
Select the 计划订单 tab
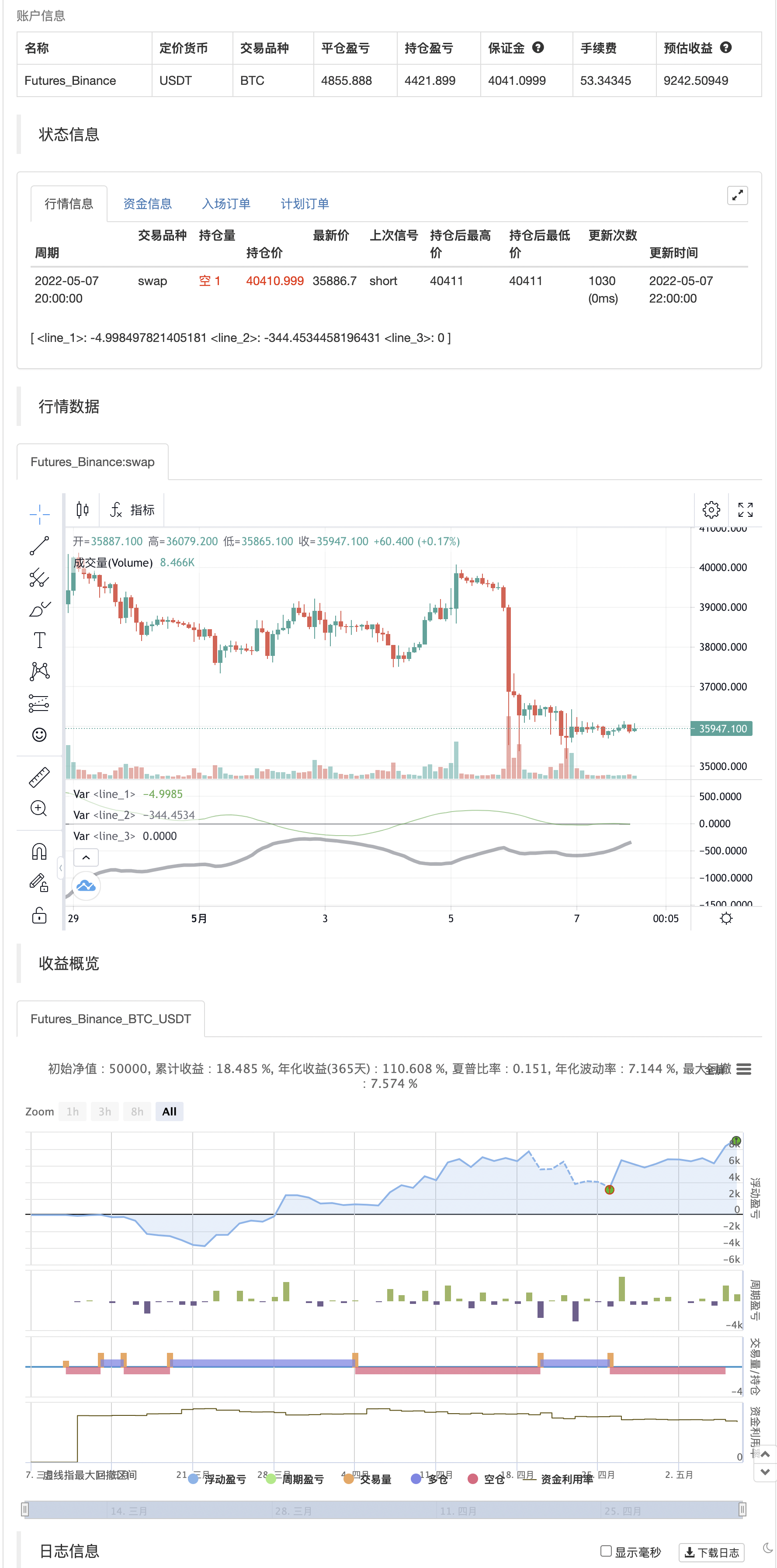[304, 203]
